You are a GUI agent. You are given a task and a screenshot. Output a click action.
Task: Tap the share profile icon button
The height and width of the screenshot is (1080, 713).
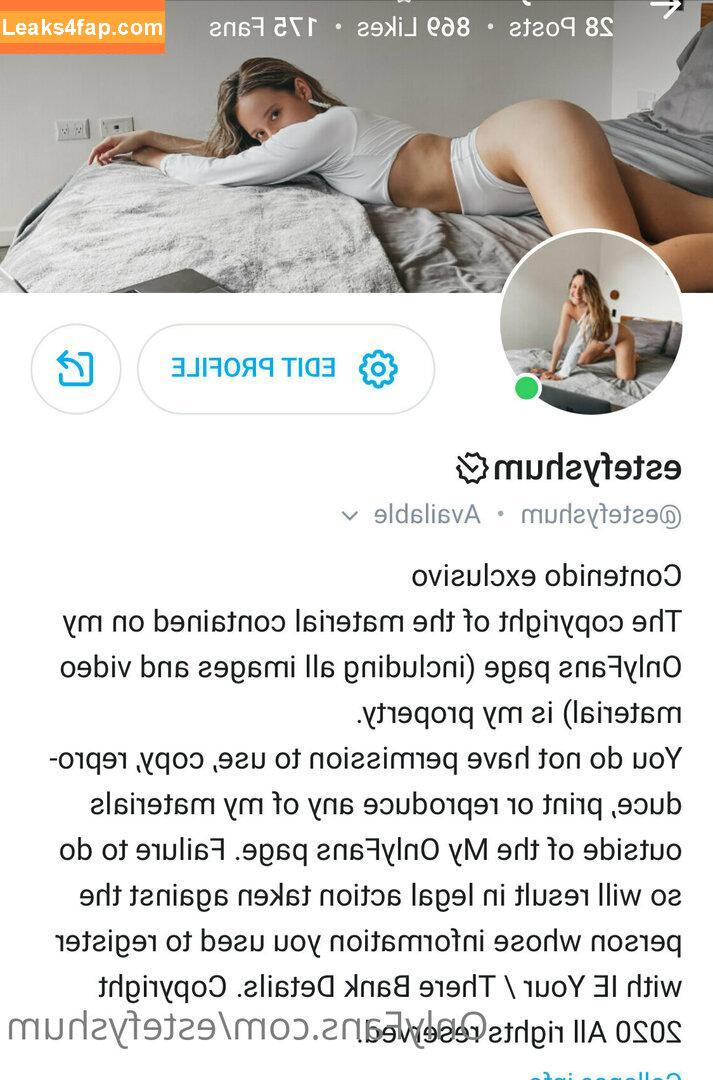pyautogui.click(x=76, y=369)
